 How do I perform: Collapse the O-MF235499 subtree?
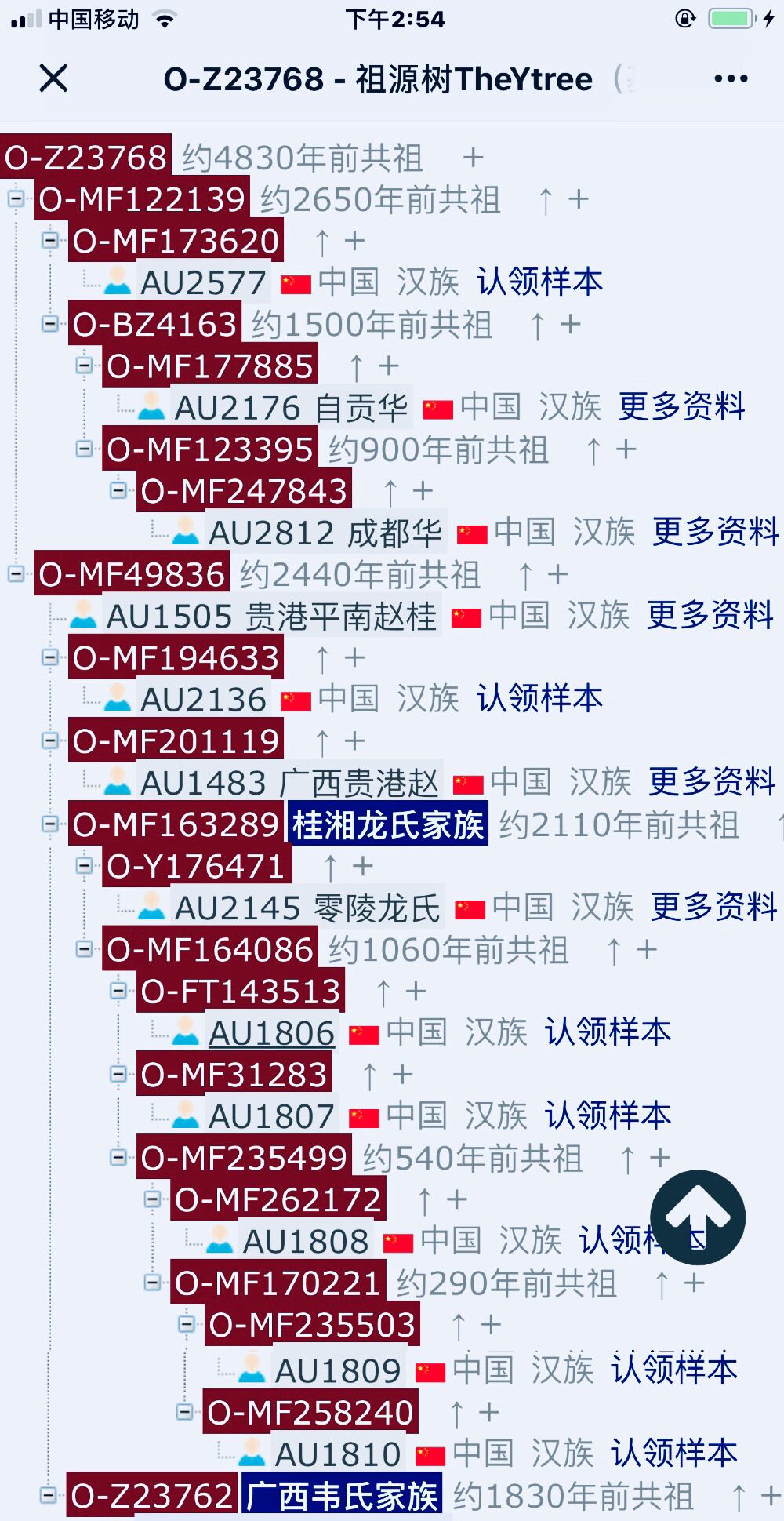click(118, 1157)
